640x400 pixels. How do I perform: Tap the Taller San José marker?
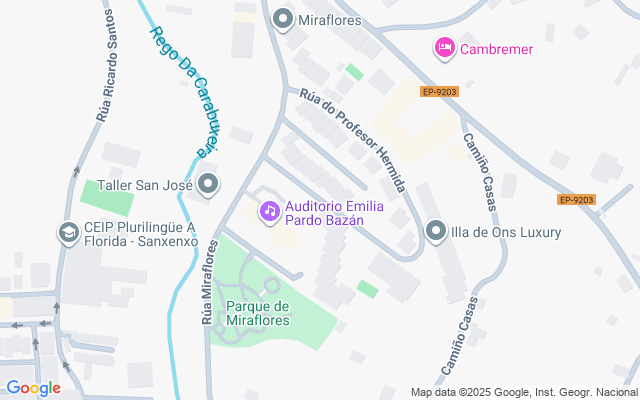(208, 184)
